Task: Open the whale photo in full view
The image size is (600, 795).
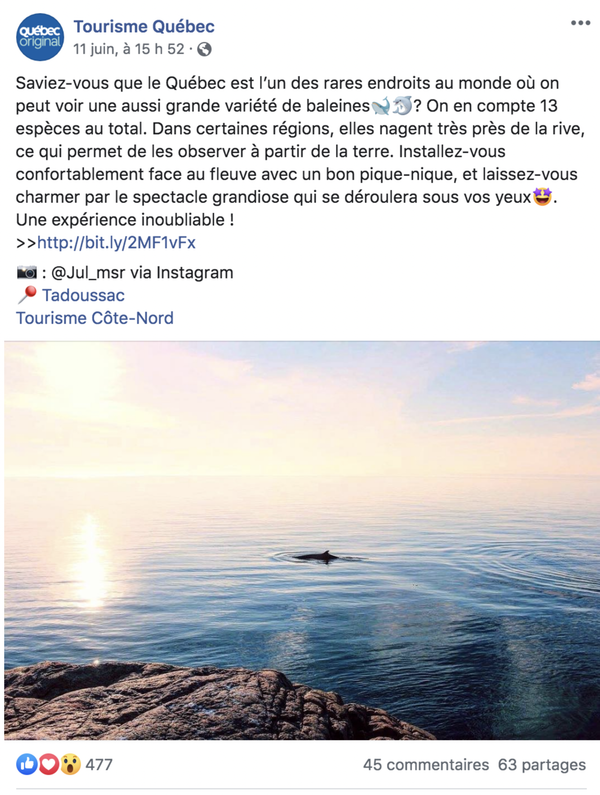Action: click(300, 540)
